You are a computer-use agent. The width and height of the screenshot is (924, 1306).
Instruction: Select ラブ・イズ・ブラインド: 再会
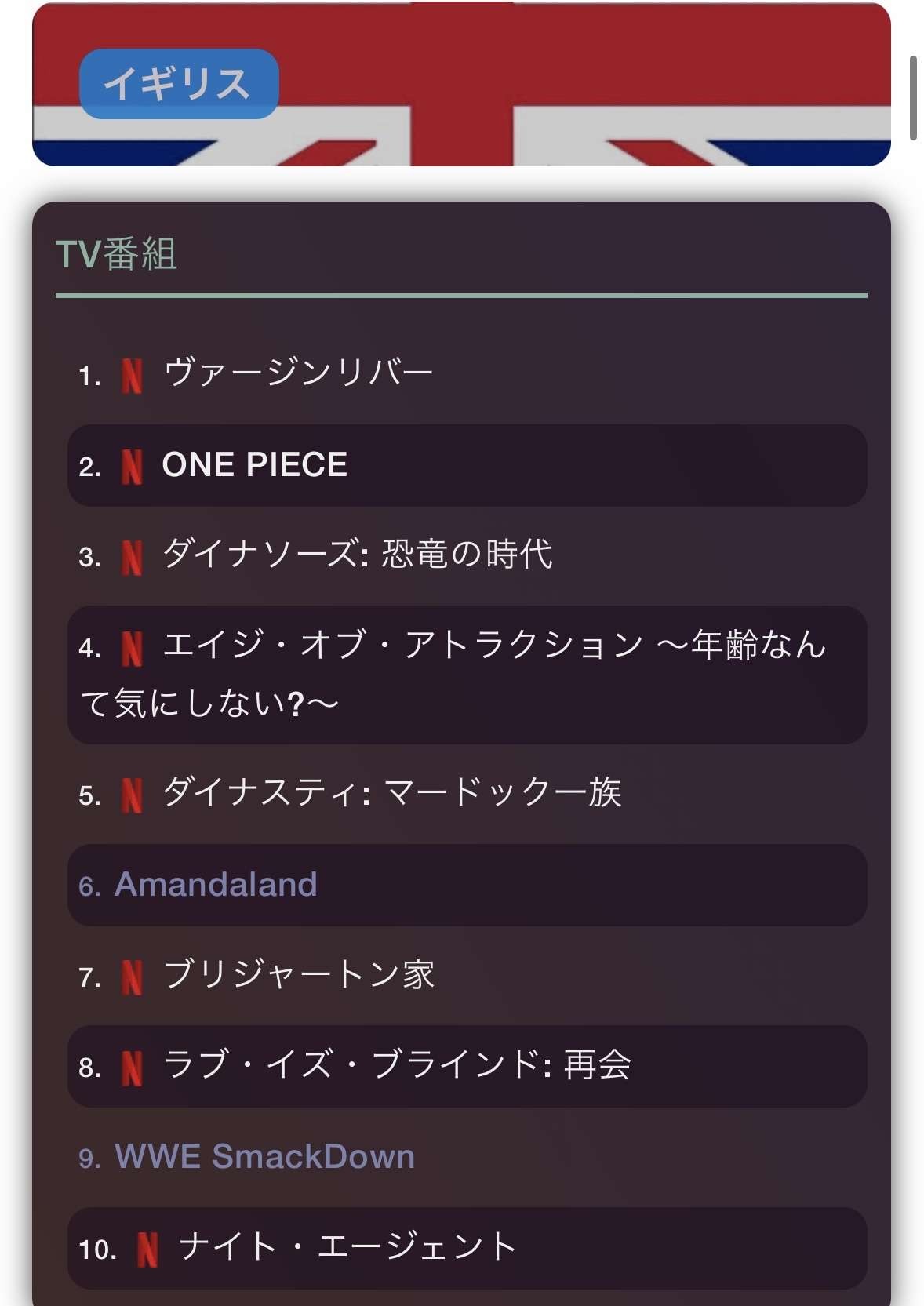click(396, 1066)
